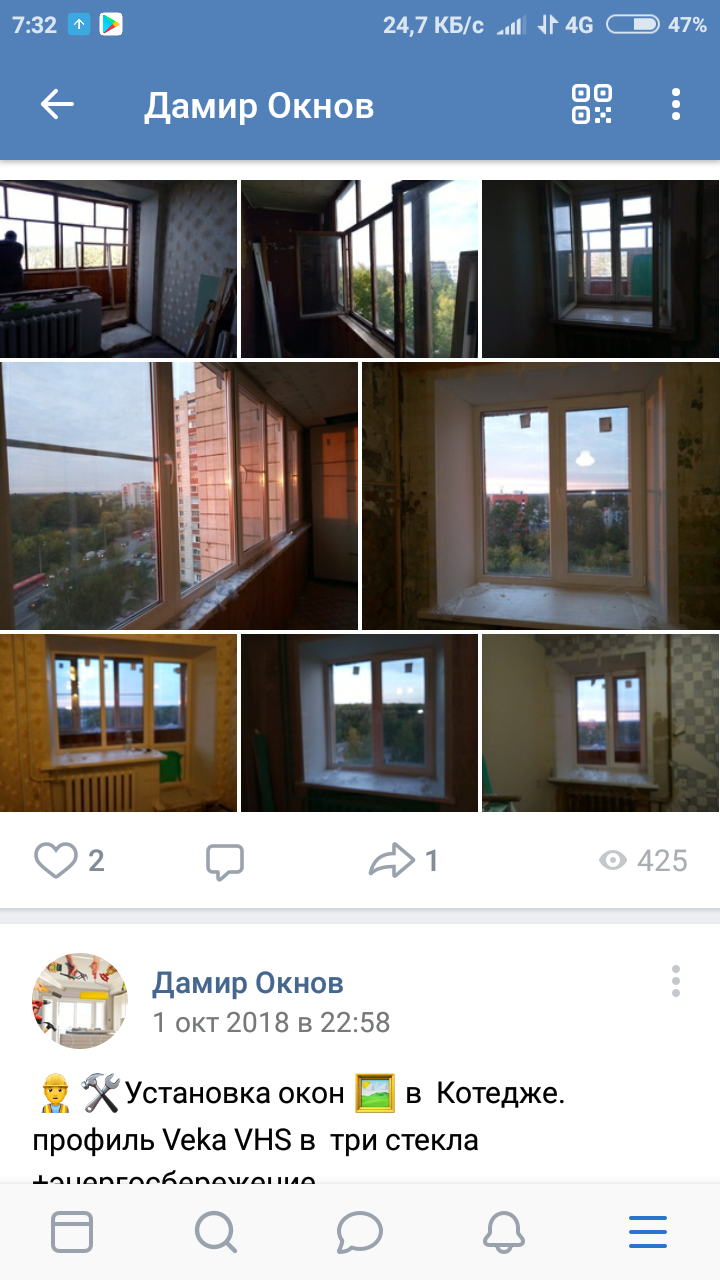Open the hamburger menu tab

coord(648,1231)
